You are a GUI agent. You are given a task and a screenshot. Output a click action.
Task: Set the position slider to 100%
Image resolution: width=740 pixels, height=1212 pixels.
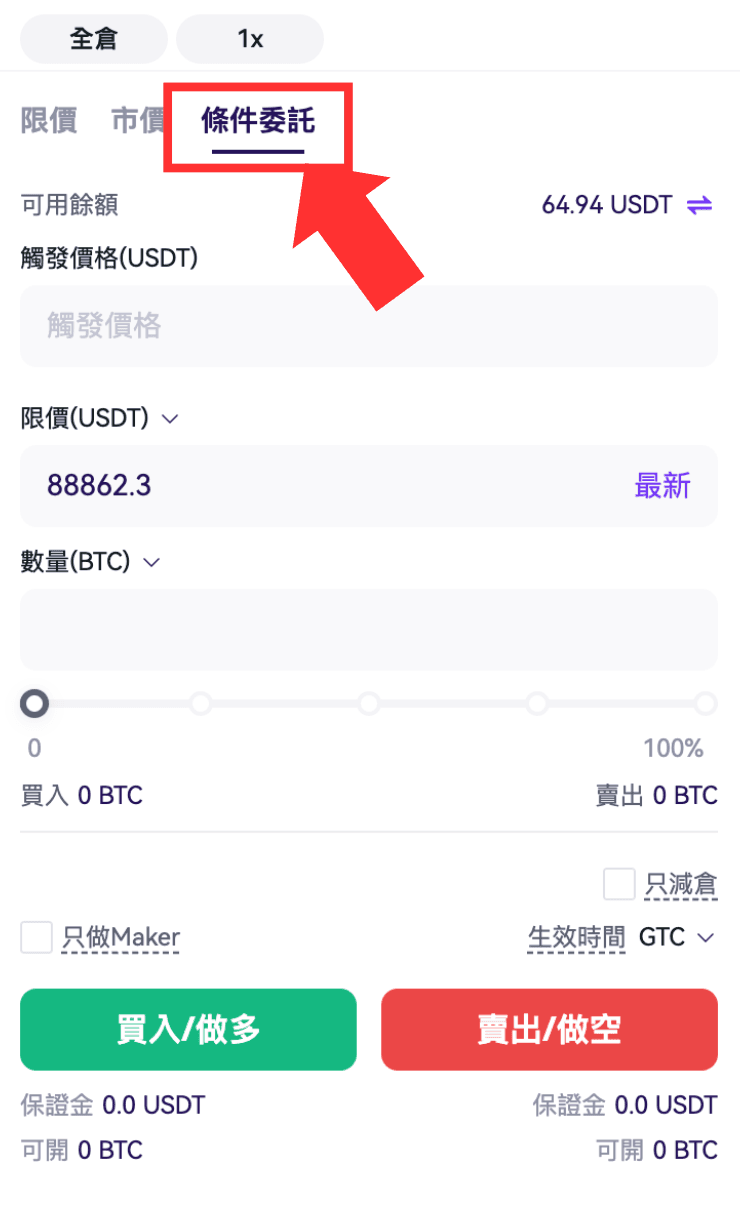(706, 704)
